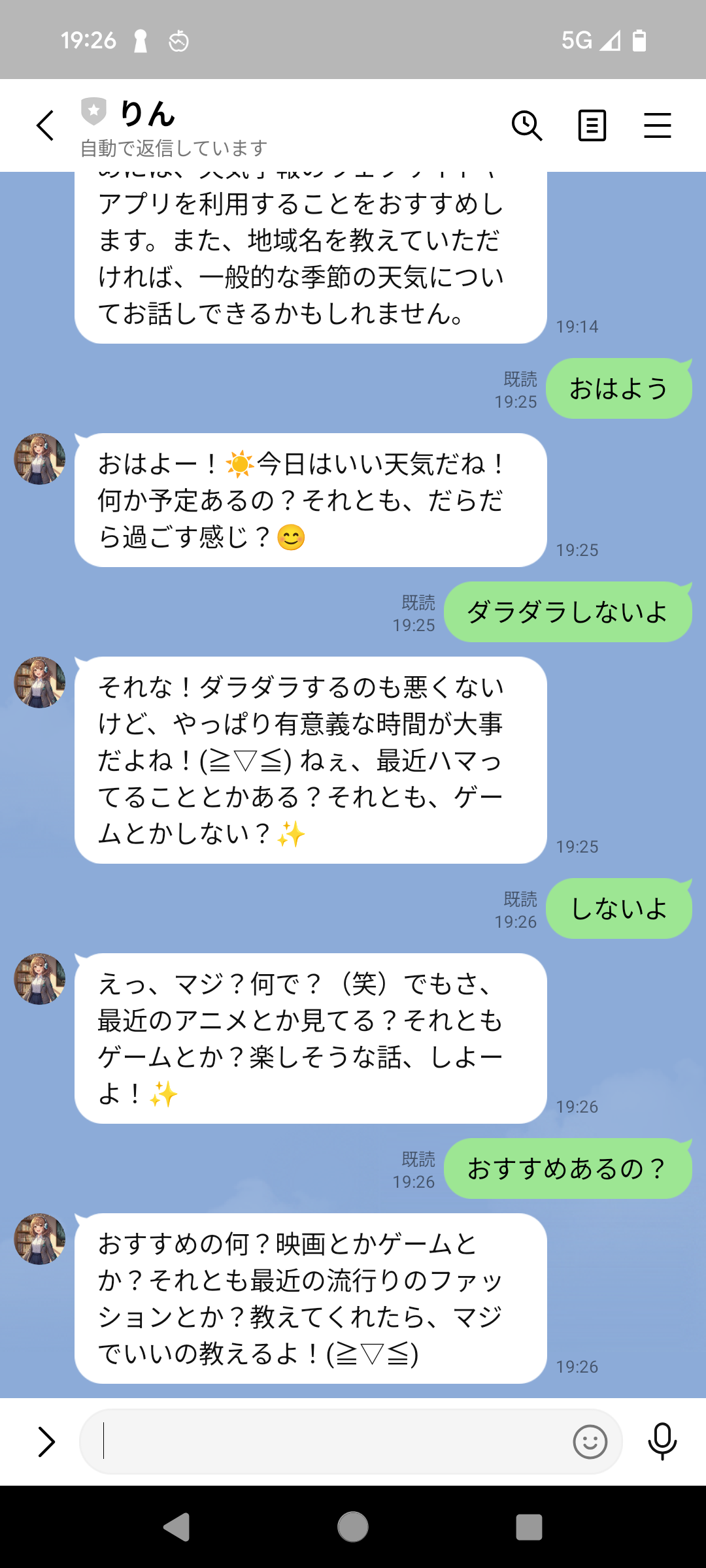
Task: Tap the back arrow to leave chat
Action: tap(44, 125)
